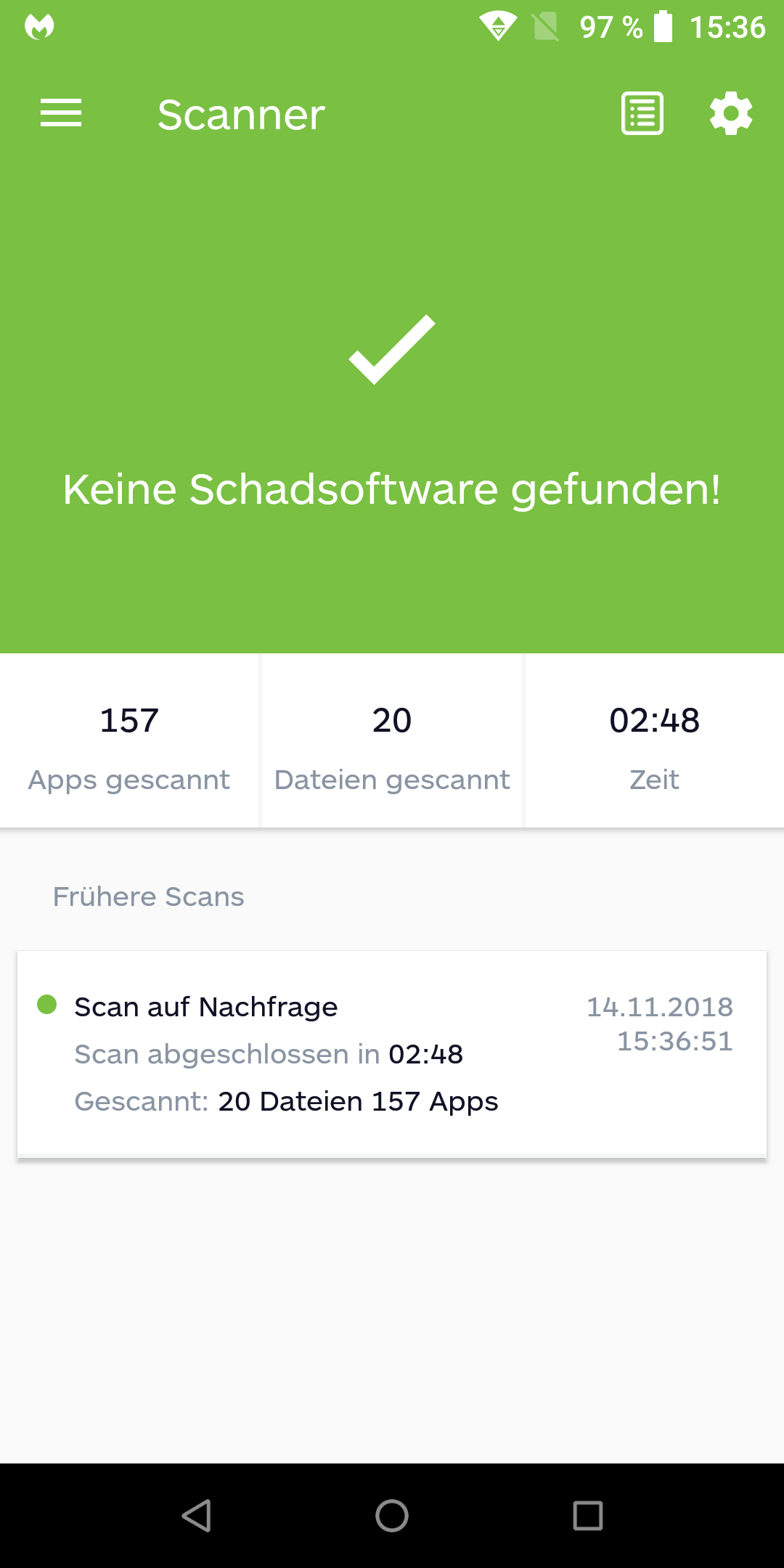Open the Scan auf Nachfrage entry
The image size is (784, 1568).
[x=392, y=1054]
